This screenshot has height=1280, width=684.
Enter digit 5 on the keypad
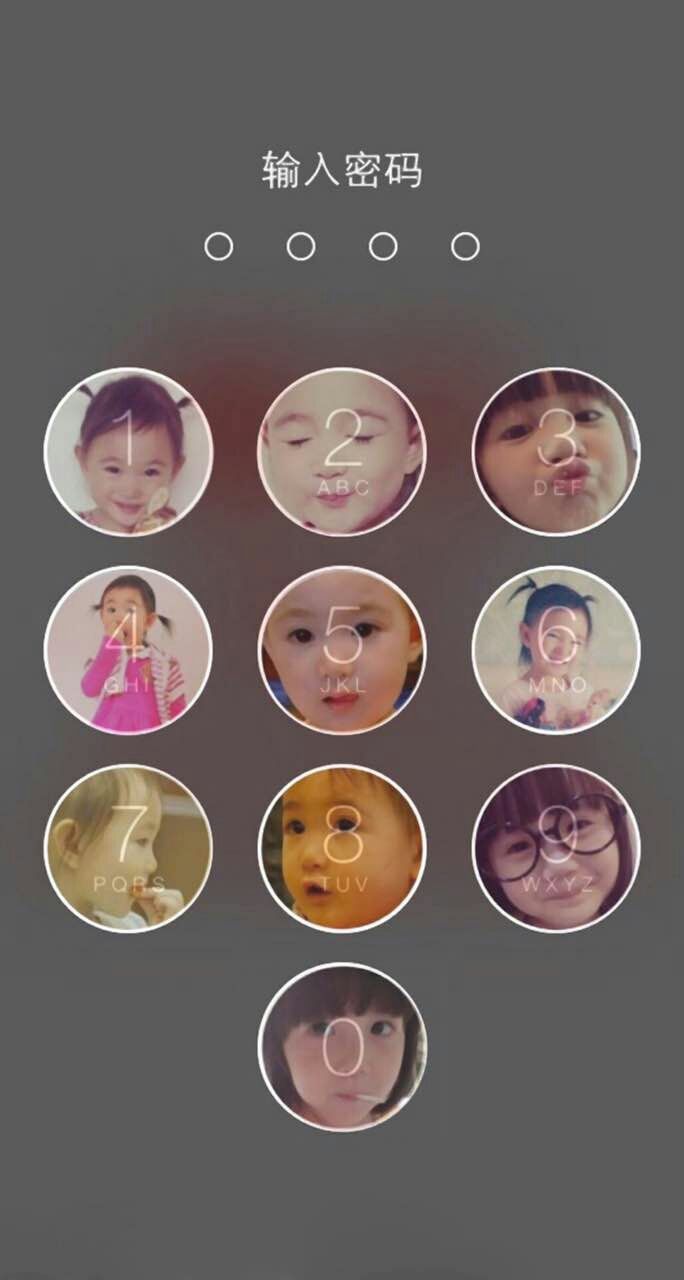point(342,650)
